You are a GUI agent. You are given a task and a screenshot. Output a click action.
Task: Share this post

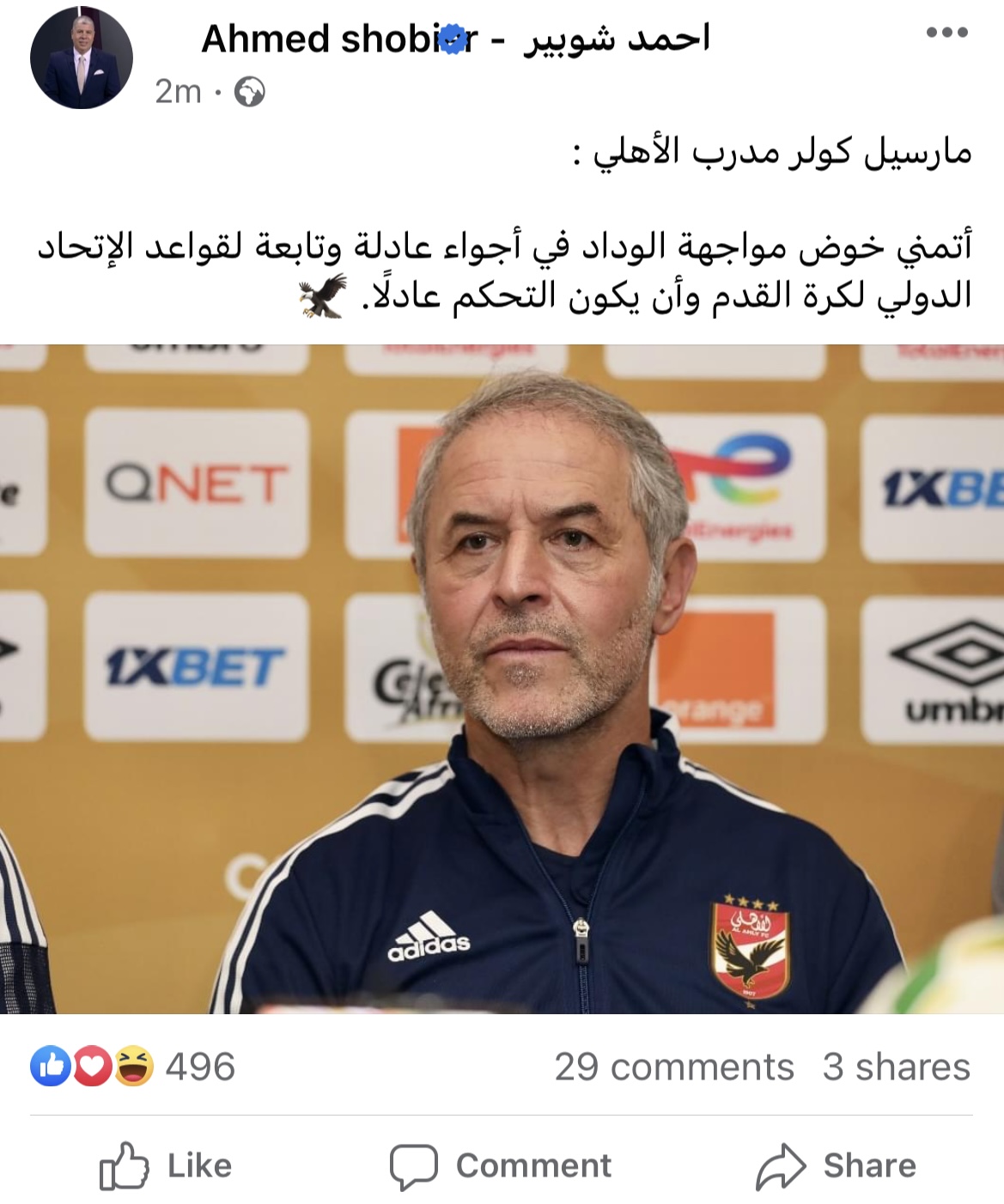(x=836, y=1165)
